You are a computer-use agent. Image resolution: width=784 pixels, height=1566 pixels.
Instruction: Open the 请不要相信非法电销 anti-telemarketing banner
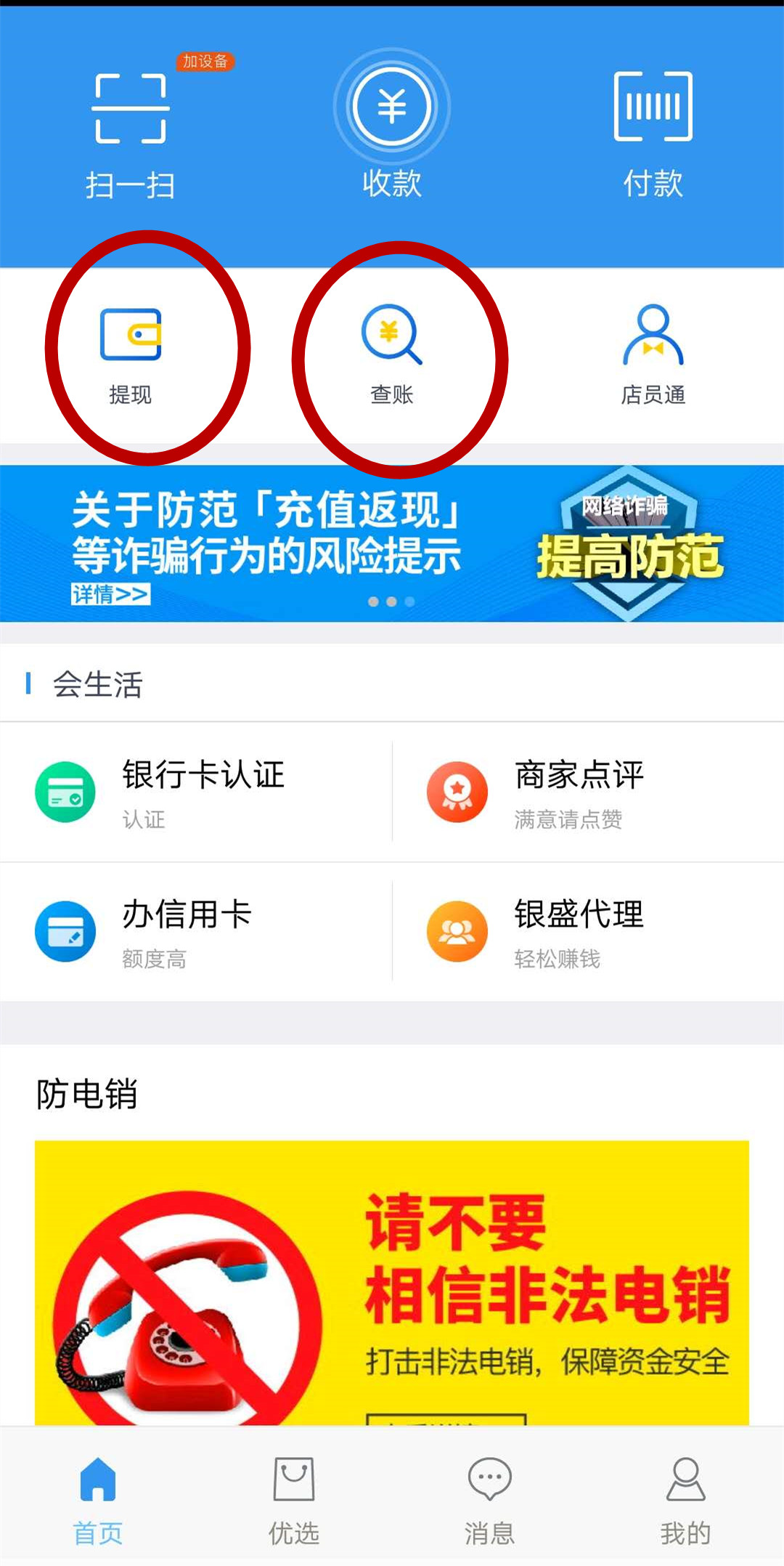point(392,1282)
